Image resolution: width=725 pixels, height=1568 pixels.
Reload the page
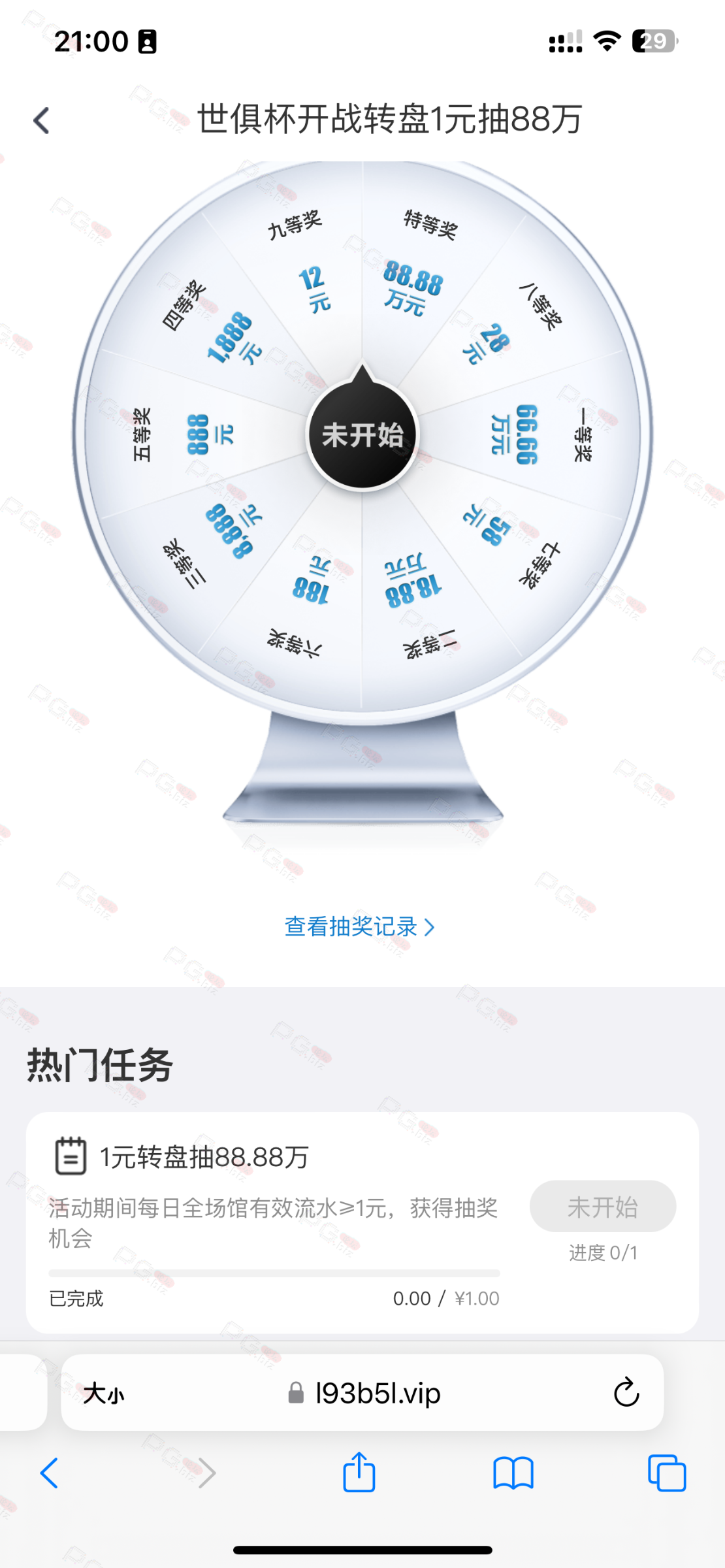[x=626, y=1392]
